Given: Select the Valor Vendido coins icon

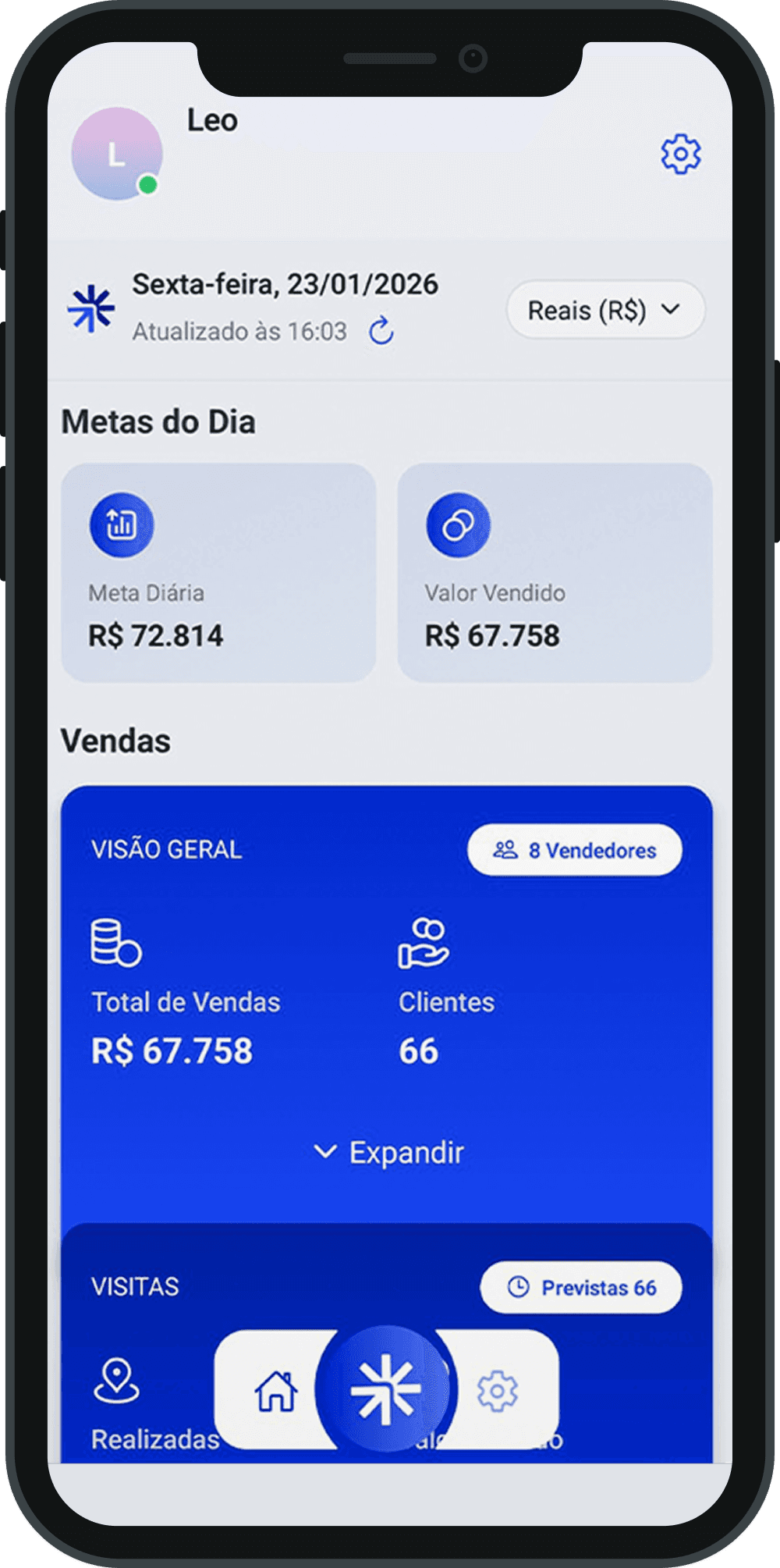Looking at the screenshot, I should click(457, 524).
